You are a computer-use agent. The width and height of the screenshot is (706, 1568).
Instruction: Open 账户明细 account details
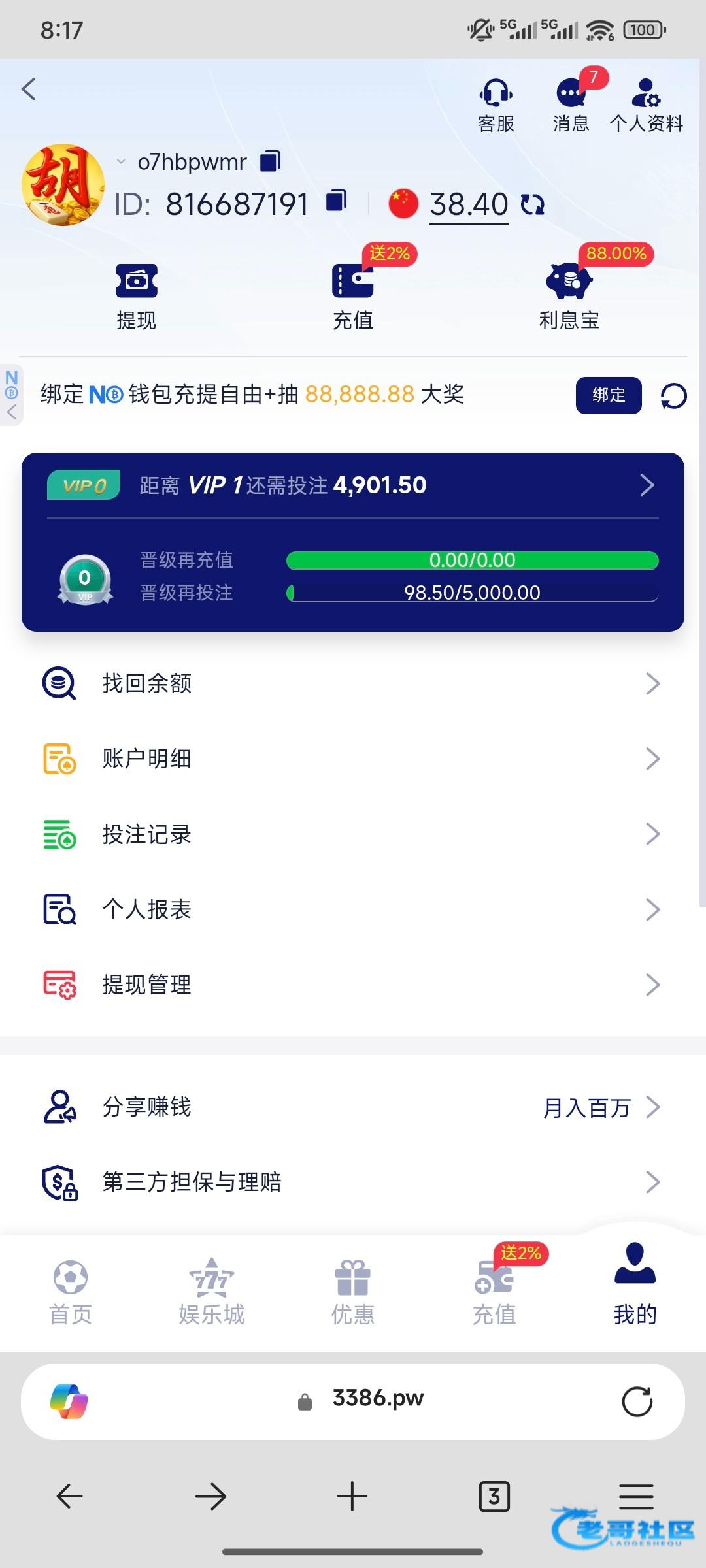(353, 759)
